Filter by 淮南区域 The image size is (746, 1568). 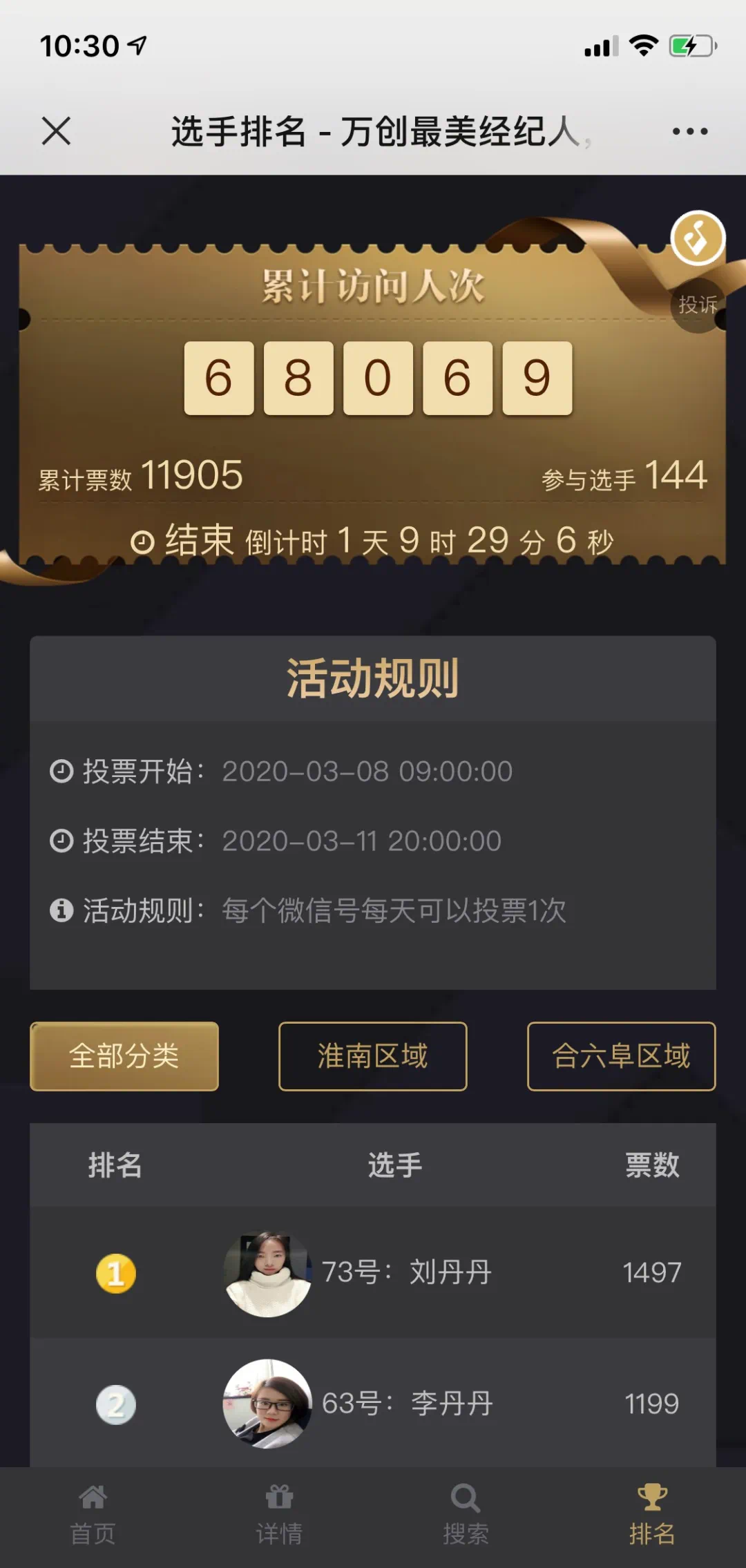(373, 1056)
